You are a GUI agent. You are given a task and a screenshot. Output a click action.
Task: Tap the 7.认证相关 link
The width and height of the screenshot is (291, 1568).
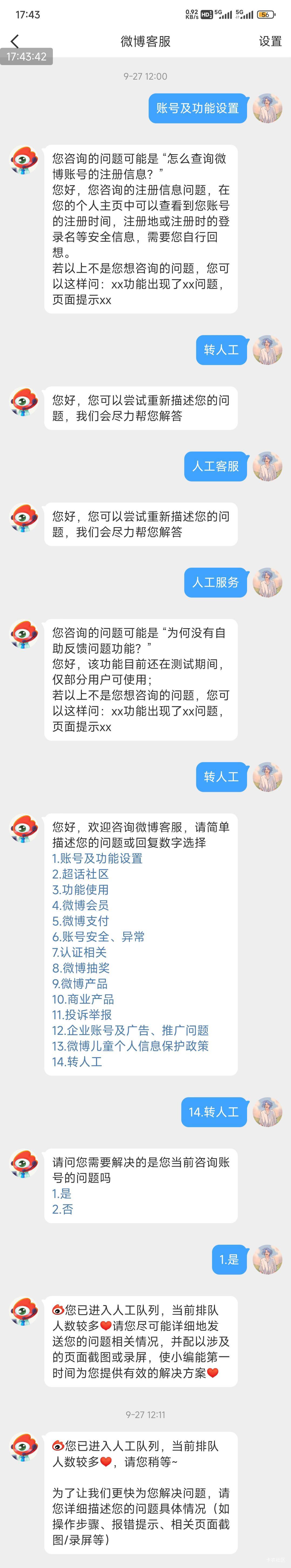(x=79, y=952)
